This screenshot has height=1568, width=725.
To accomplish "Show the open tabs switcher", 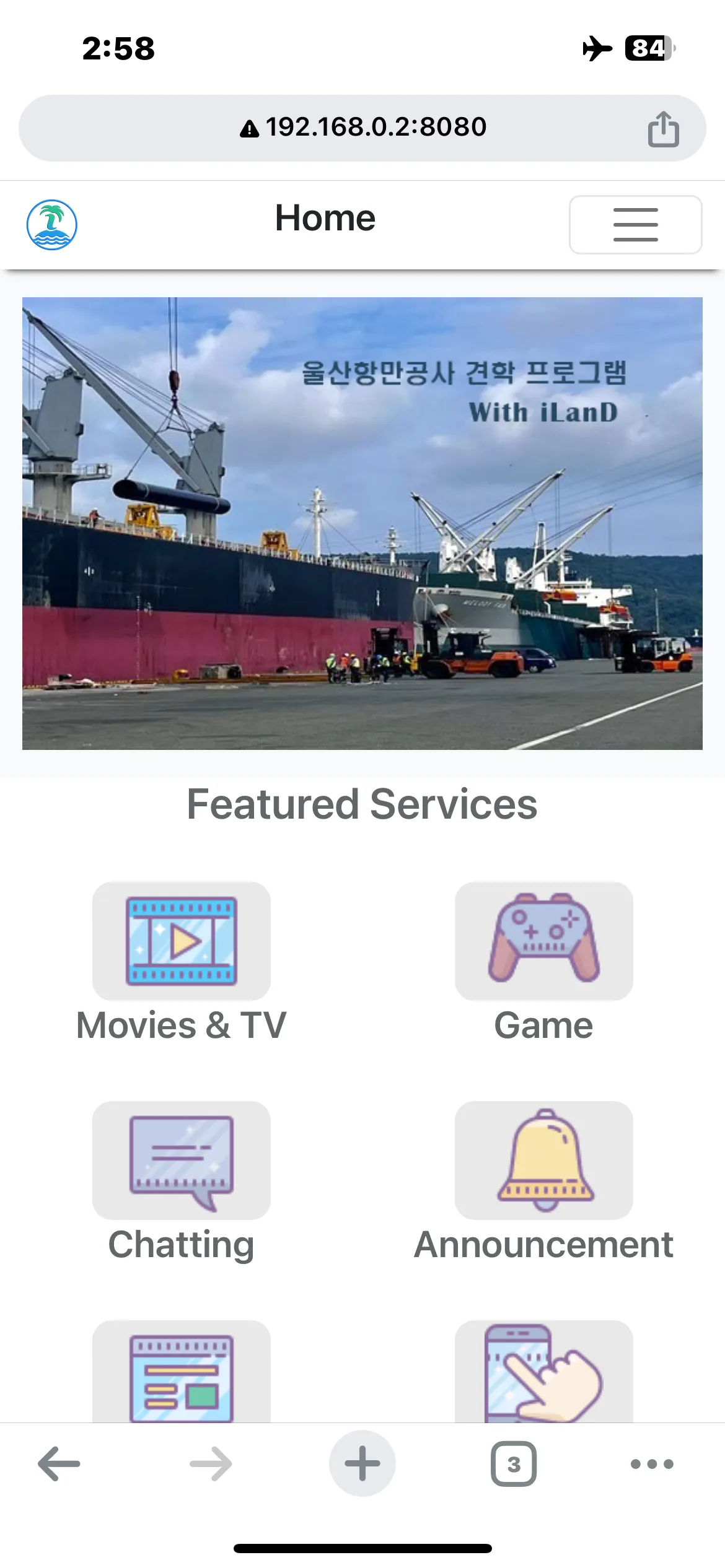I will 514,1464.
